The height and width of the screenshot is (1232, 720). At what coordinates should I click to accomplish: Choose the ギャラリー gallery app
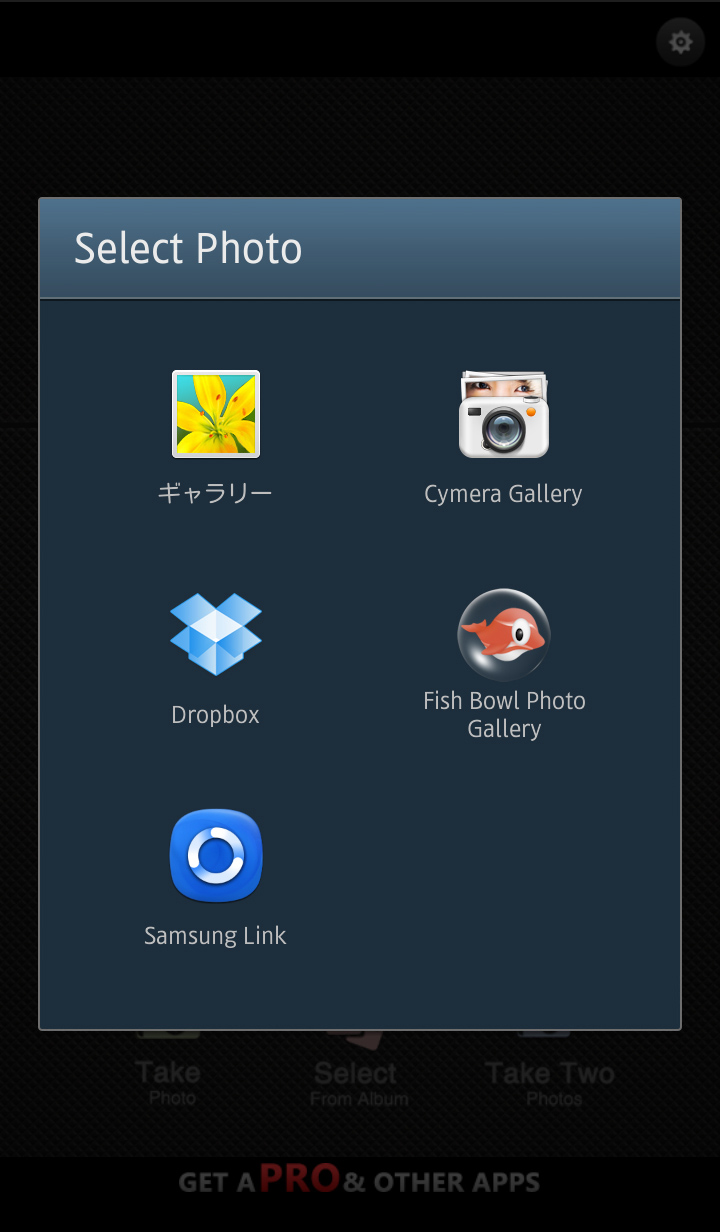coord(216,414)
